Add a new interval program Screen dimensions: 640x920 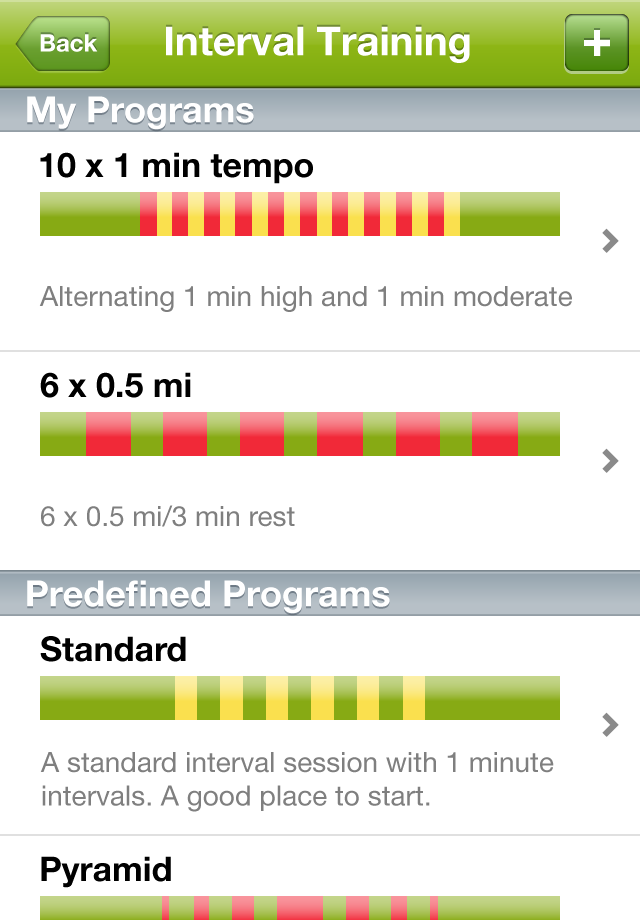596,44
